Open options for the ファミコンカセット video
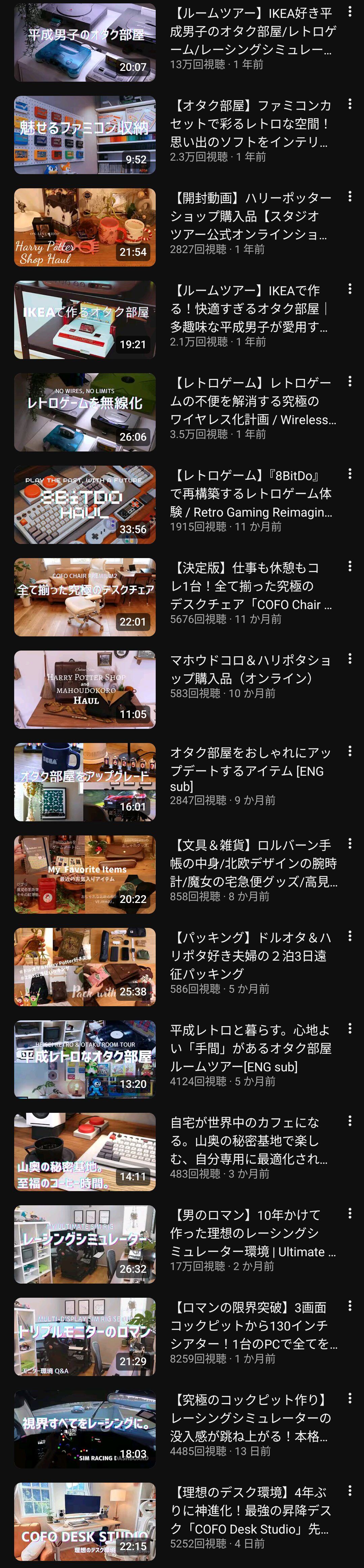This screenshot has height=1568, width=364. pos(350,104)
